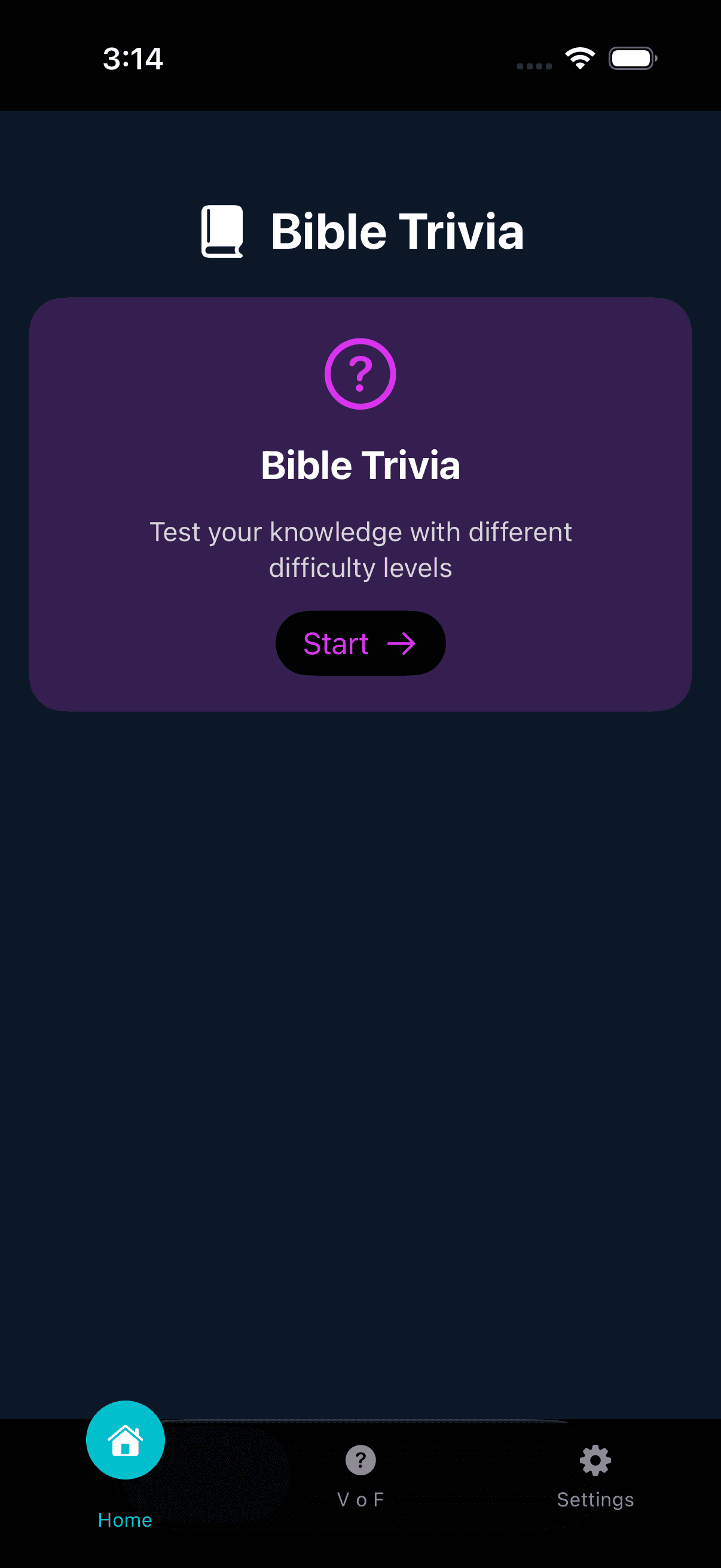
Task: Switch to the V o F tab
Action: (360, 1474)
